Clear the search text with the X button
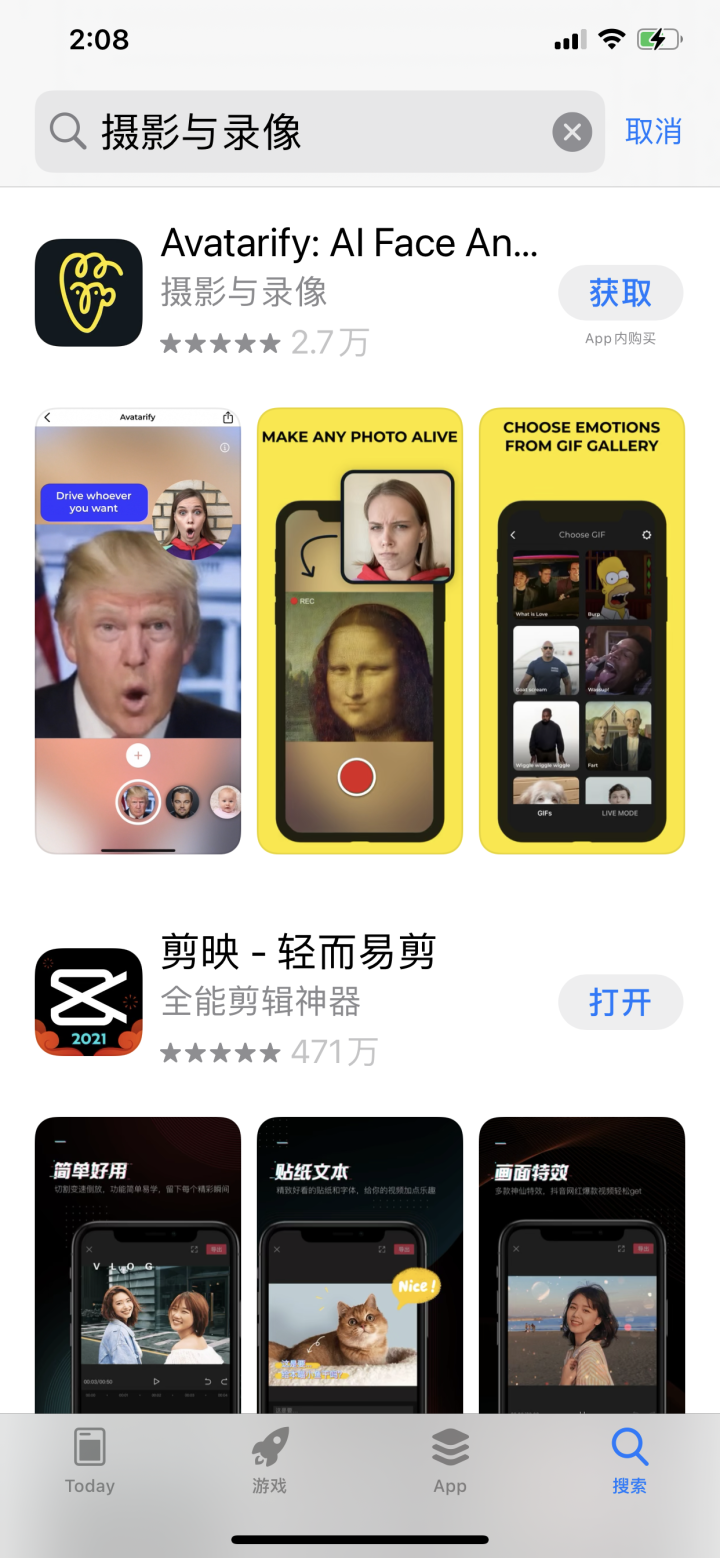Screen dimensions: 720x1558 click(x=572, y=132)
